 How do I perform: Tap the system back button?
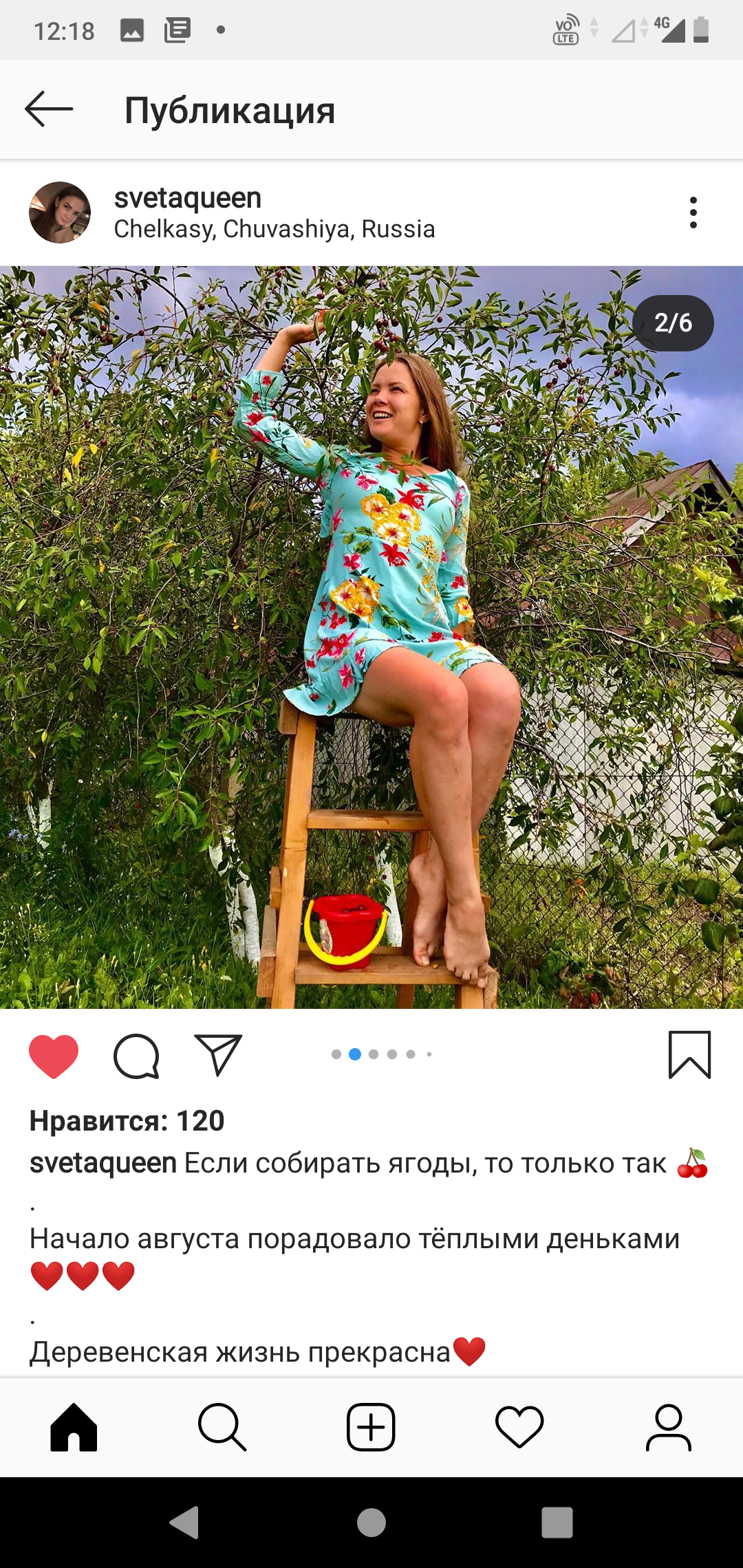point(184,1523)
